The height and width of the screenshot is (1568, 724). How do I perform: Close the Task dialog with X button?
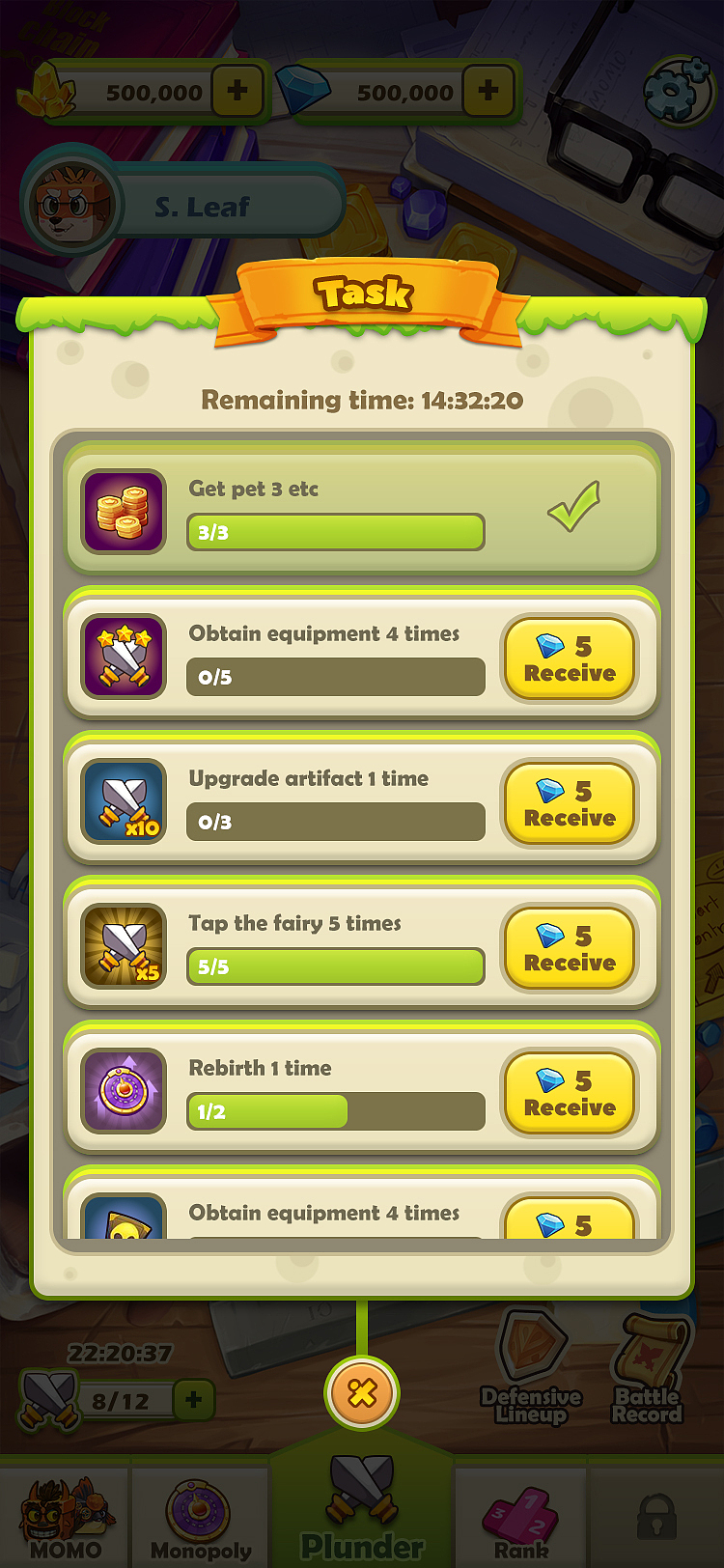(362, 1392)
